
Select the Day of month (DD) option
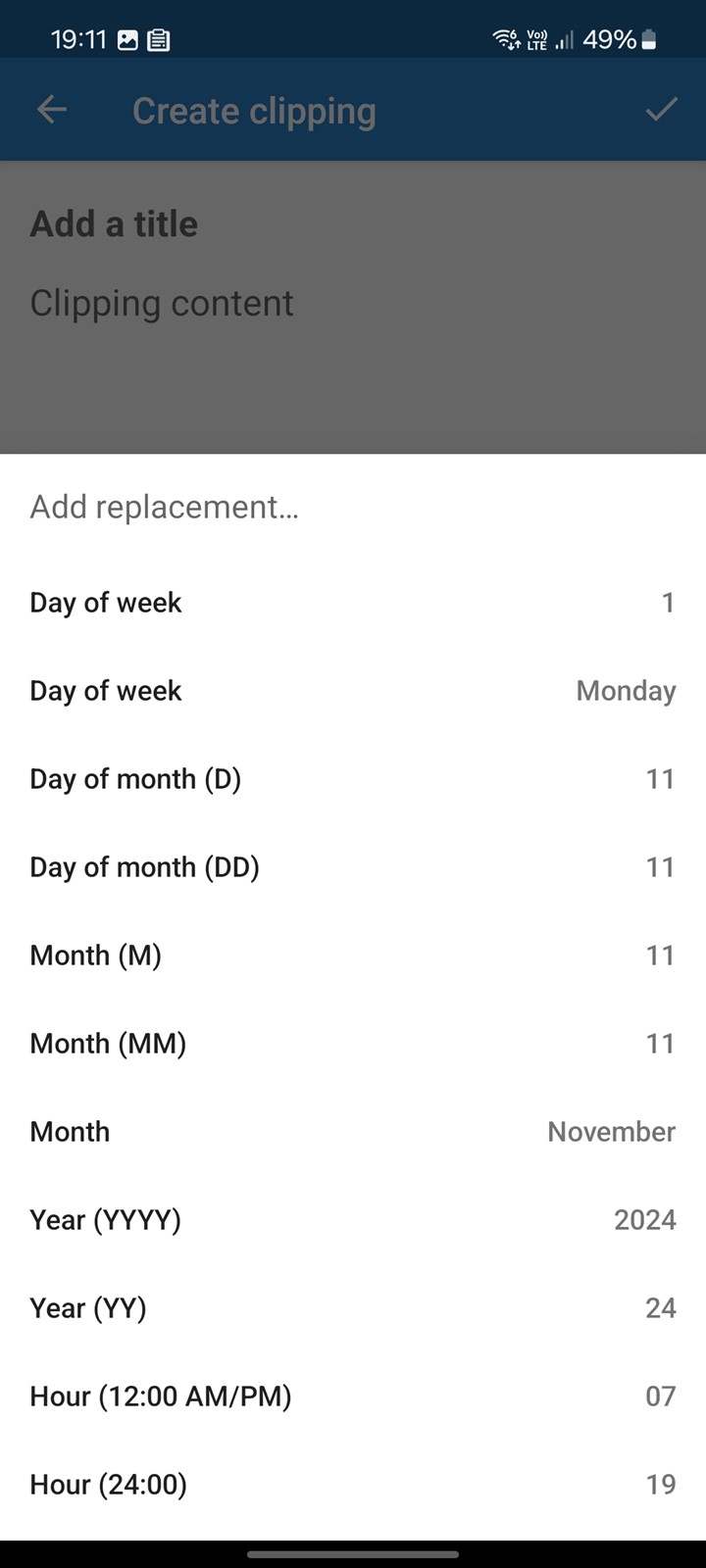[353, 867]
